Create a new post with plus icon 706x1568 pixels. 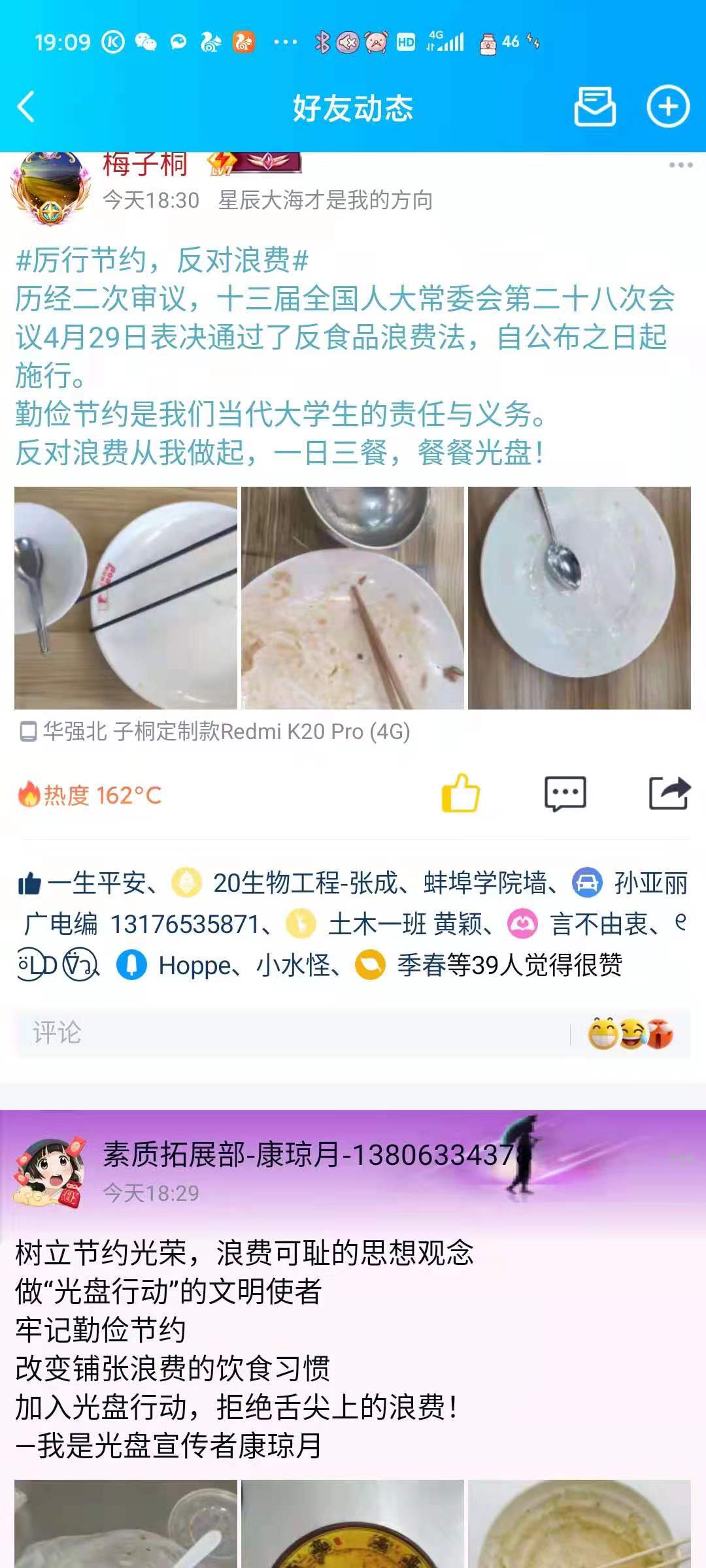click(x=668, y=106)
